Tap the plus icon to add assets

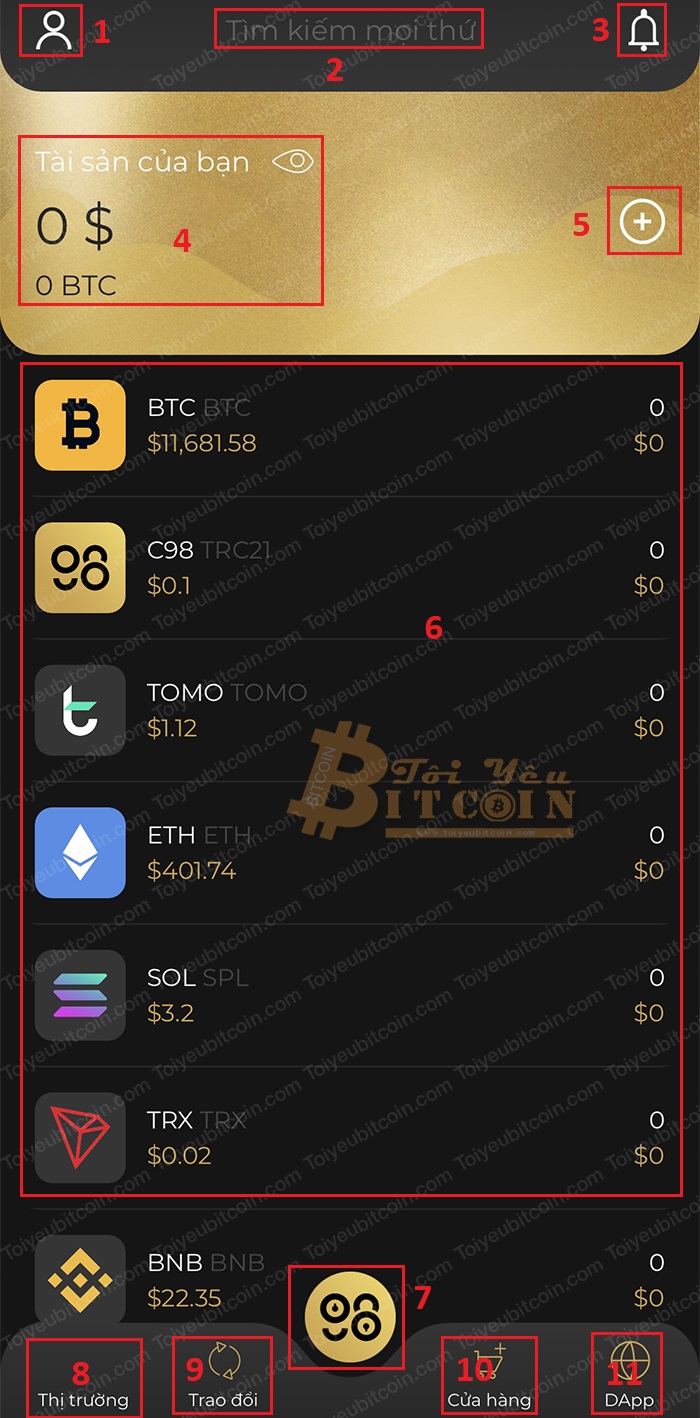pos(642,223)
